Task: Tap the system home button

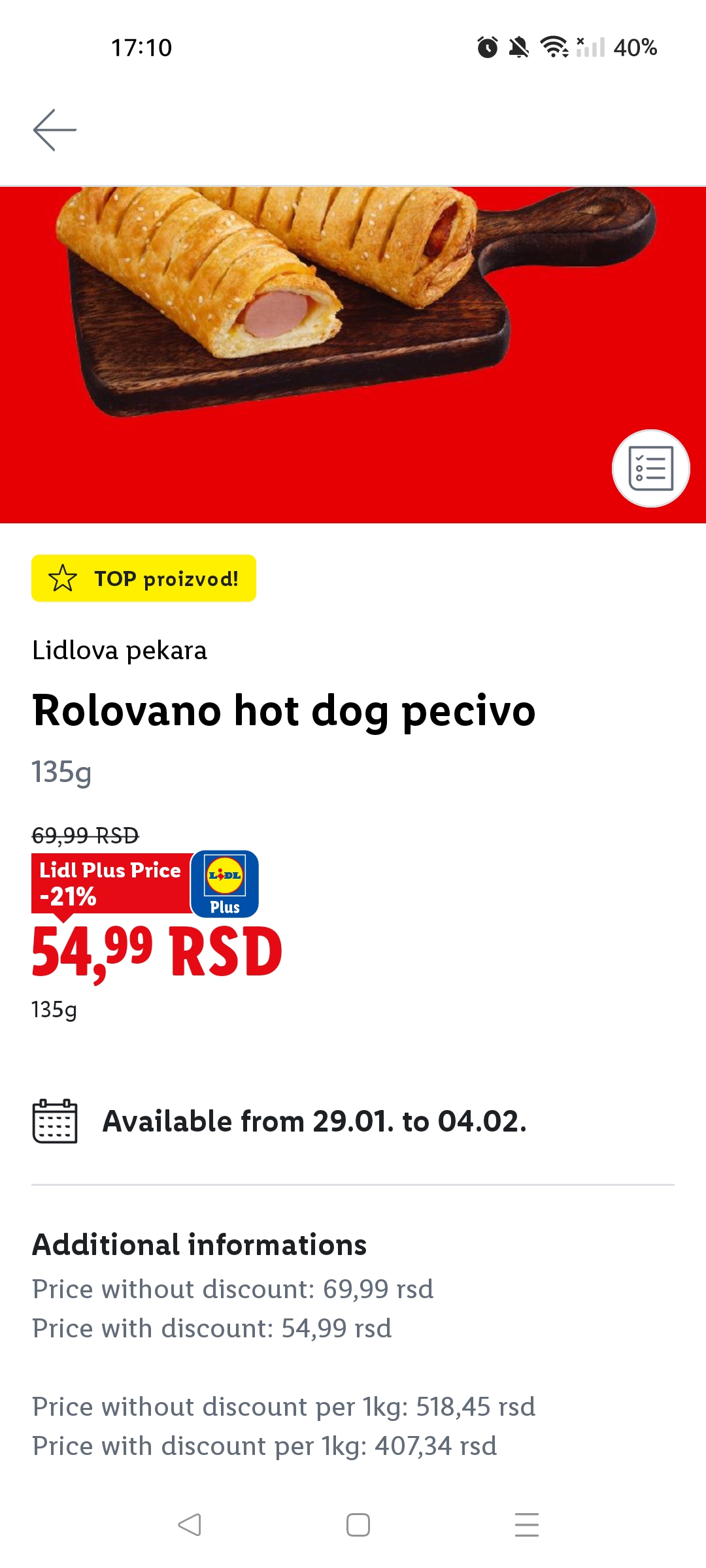Action: (x=358, y=1525)
